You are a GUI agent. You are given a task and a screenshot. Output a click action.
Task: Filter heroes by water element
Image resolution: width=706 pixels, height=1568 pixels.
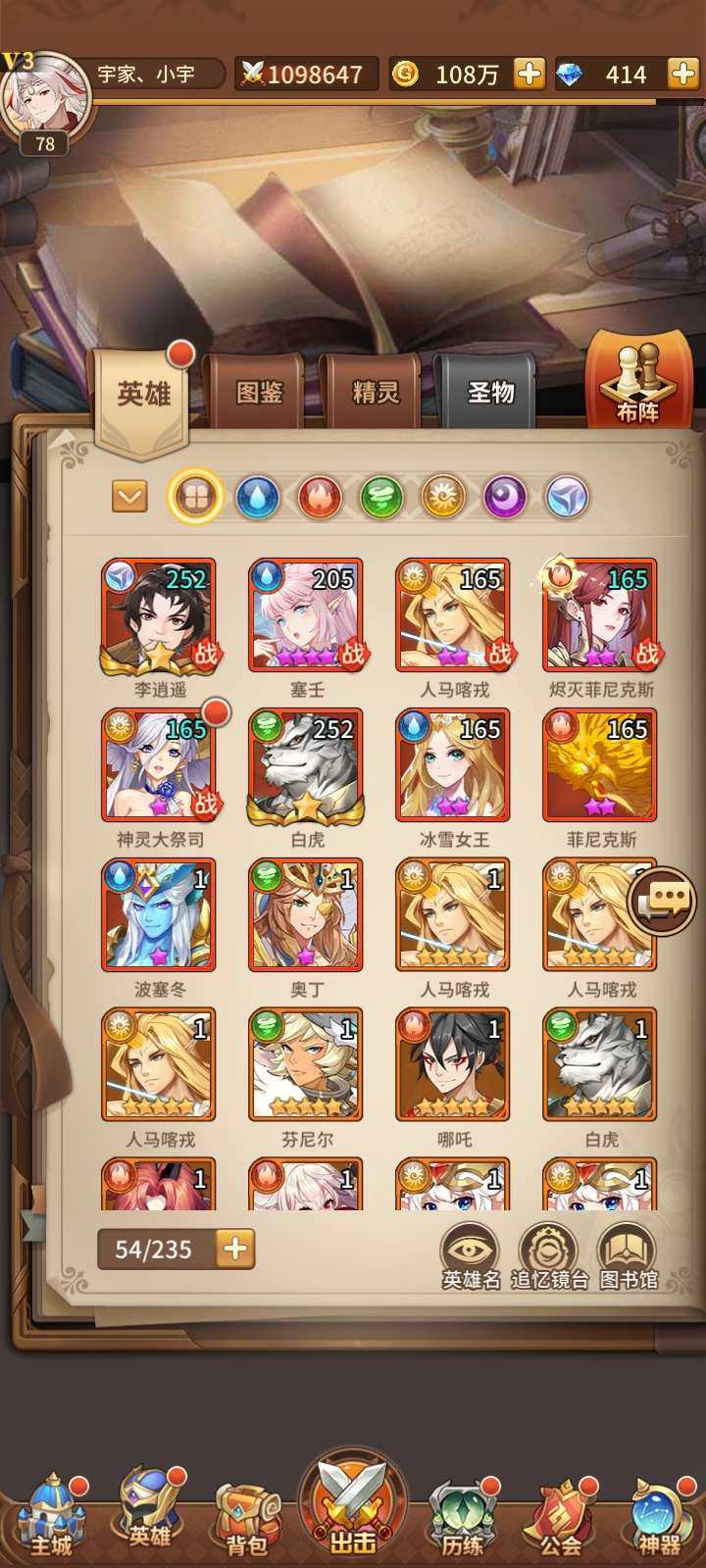pyautogui.click(x=258, y=497)
